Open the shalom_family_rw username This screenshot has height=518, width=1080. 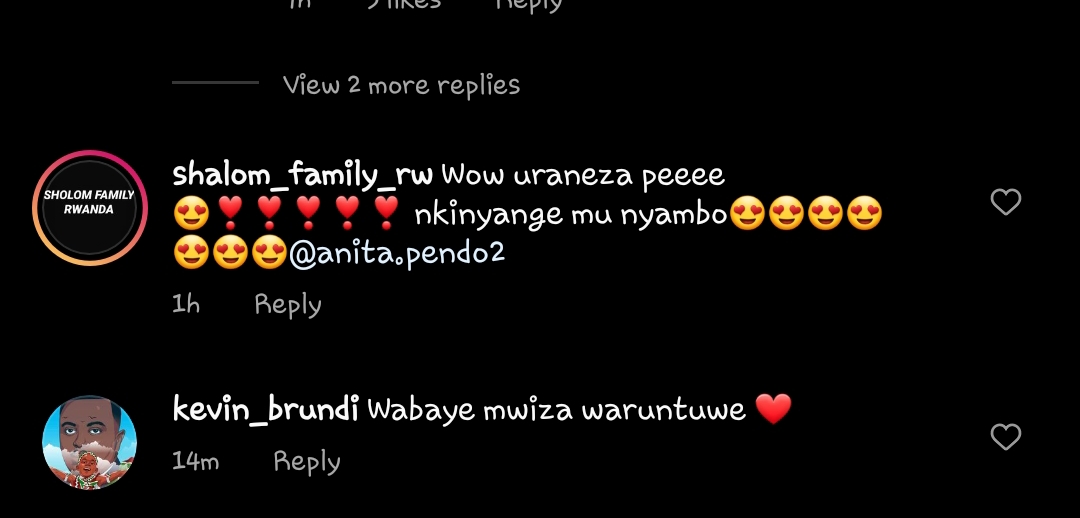click(x=302, y=175)
